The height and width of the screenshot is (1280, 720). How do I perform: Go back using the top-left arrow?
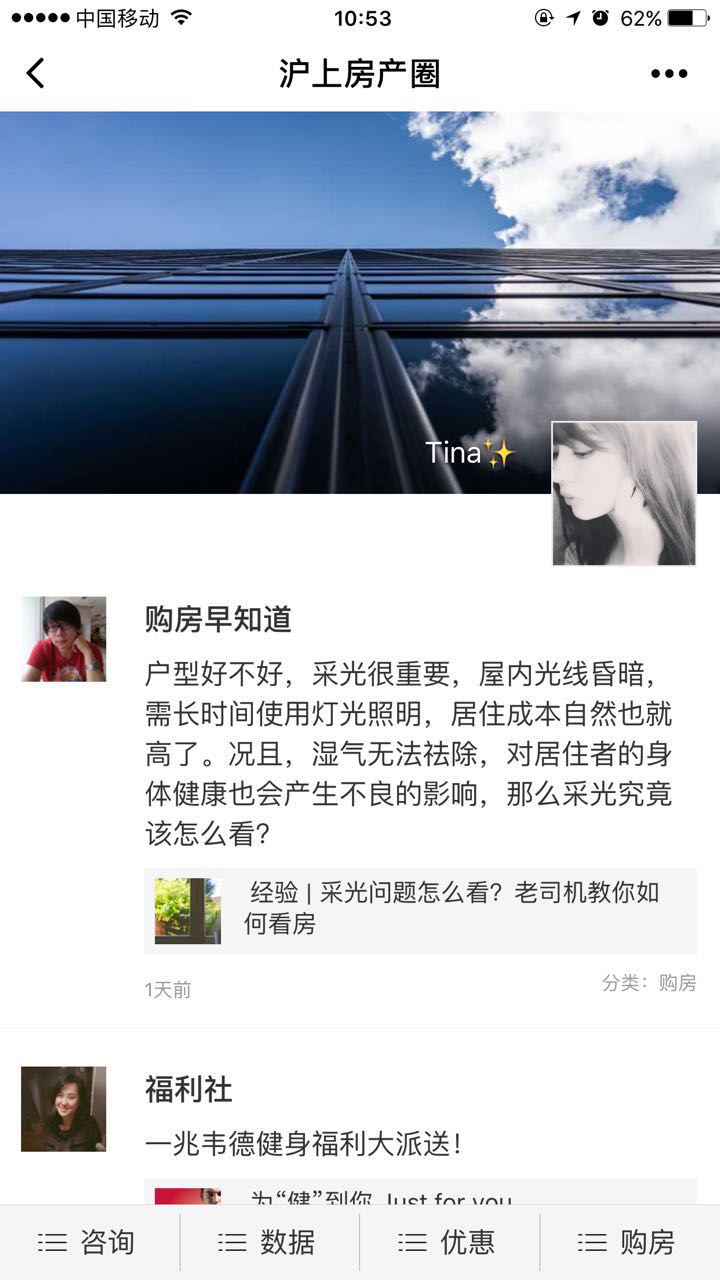tap(36, 73)
